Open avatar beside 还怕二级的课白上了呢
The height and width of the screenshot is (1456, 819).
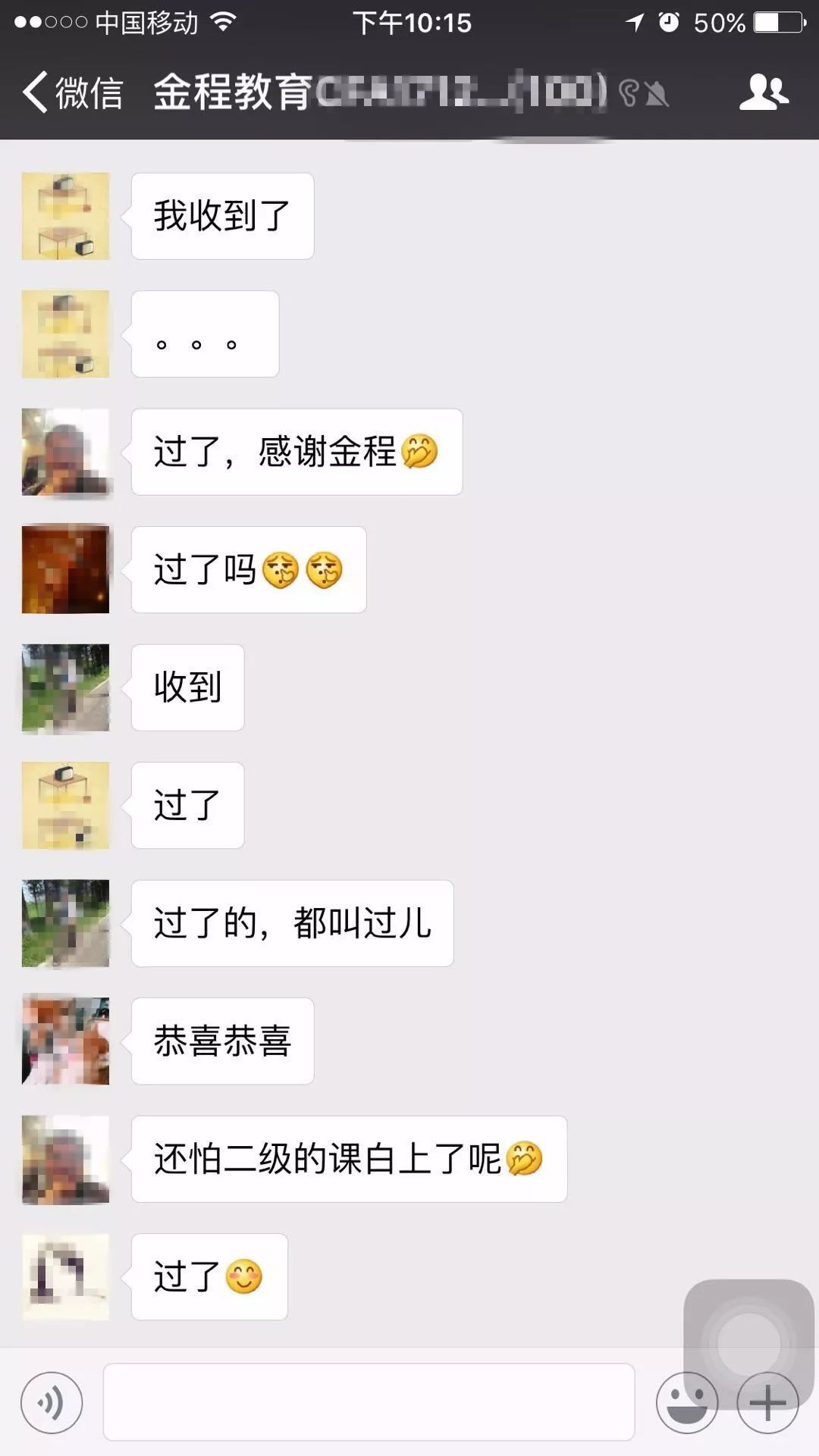coord(65,1159)
